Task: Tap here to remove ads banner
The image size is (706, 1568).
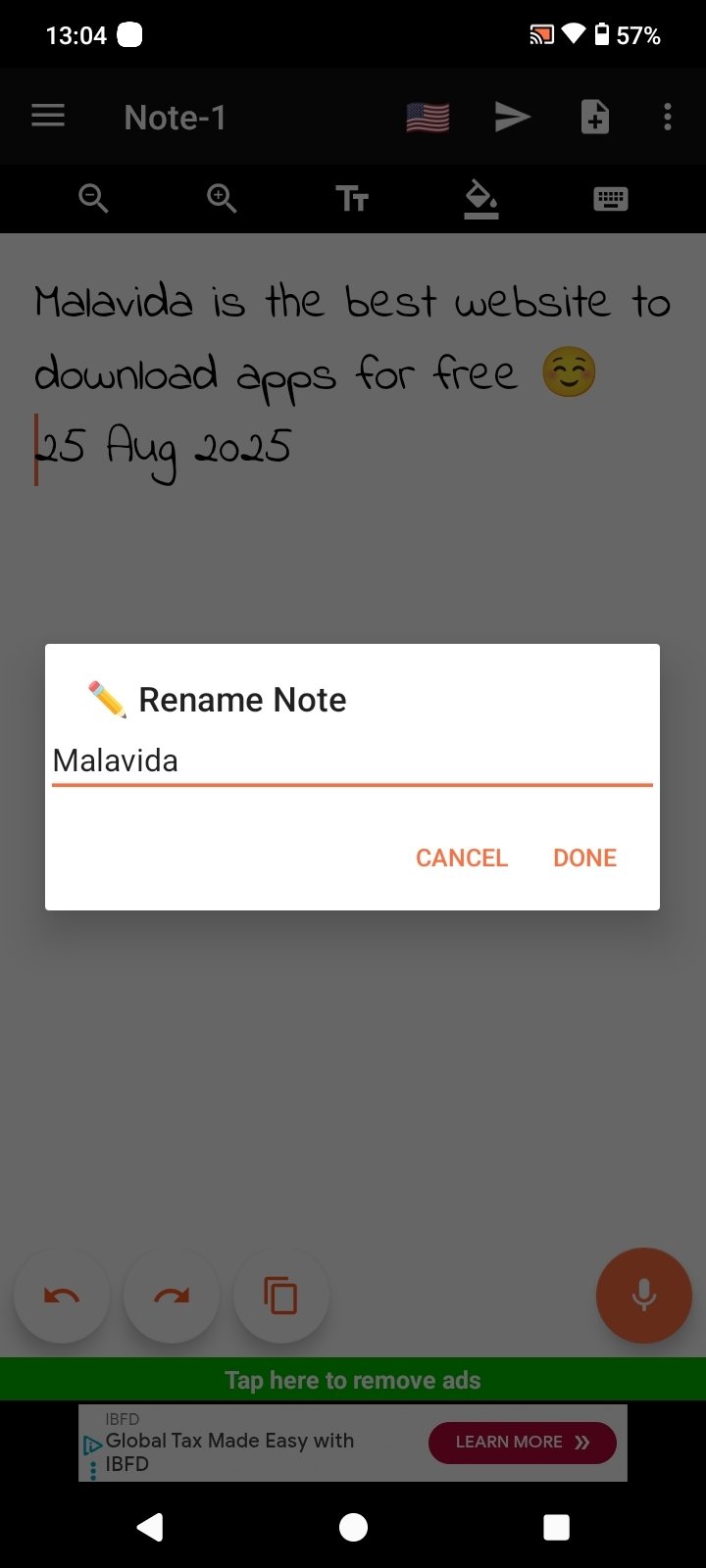Action: point(353,1380)
